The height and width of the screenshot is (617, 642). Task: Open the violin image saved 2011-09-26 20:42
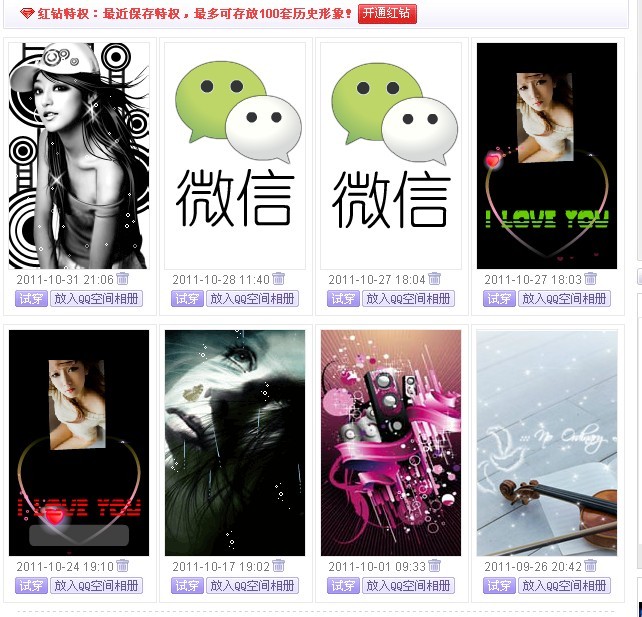click(547, 442)
